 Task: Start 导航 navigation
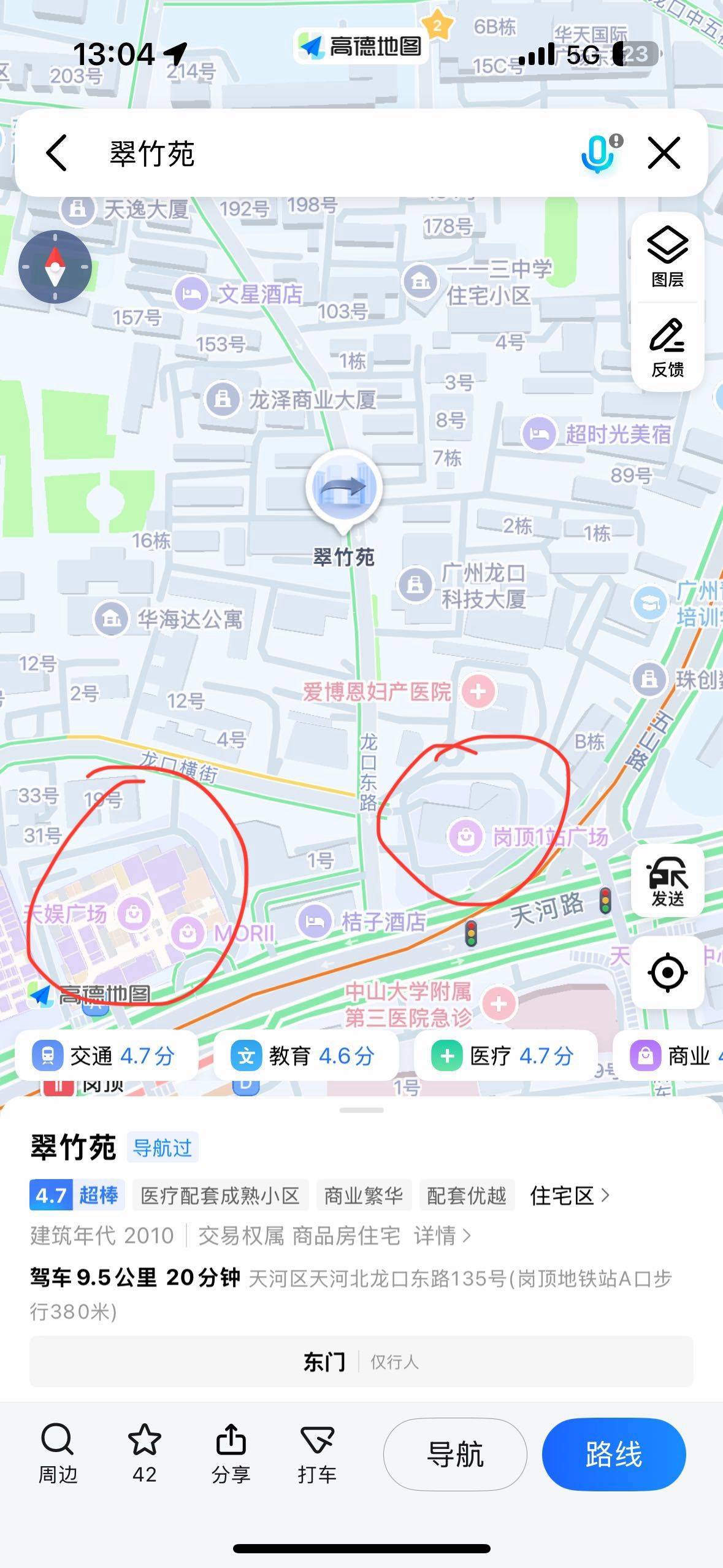click(455, 1455)
